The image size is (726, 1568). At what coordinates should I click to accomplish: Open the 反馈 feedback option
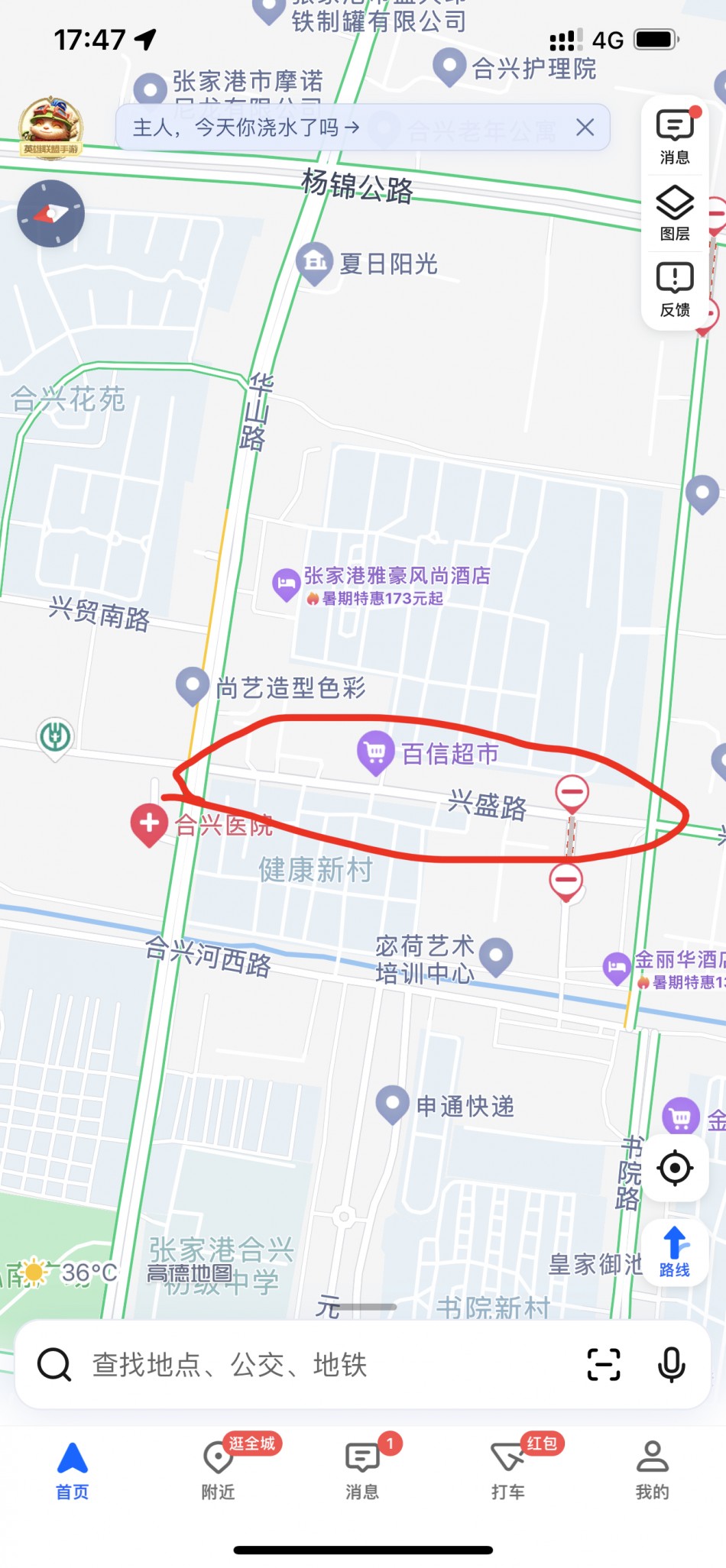(x=675, y=289)
